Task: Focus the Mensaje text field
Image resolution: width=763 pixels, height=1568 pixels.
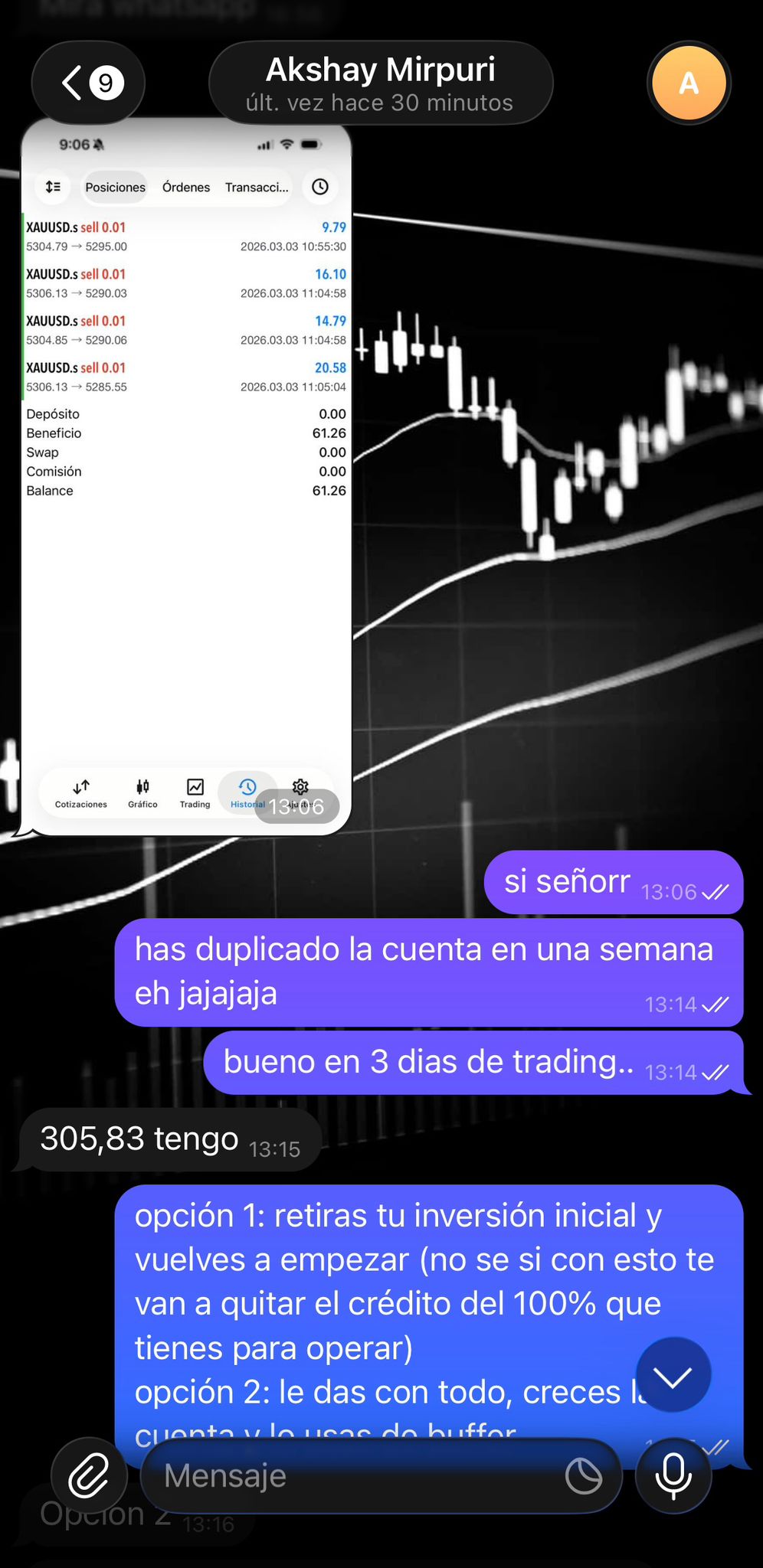Action: [x=352, y=1475]
